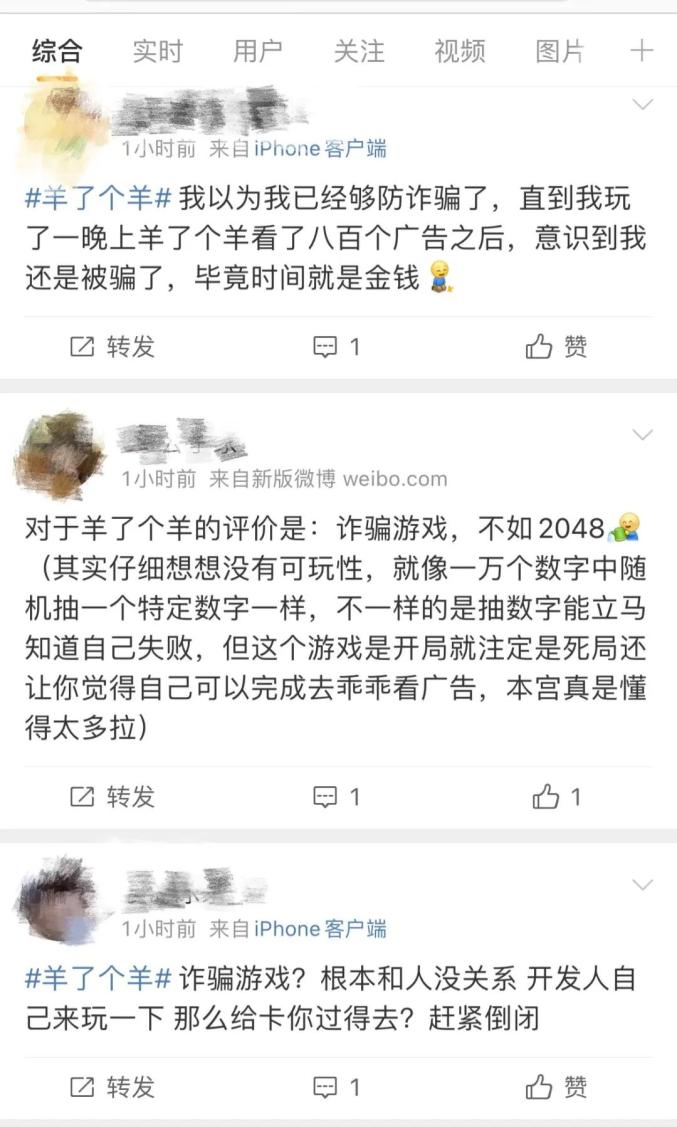Screen dimensions: 677x1127
Task: Switch to the 图片 tab
Action: (560, 51)
